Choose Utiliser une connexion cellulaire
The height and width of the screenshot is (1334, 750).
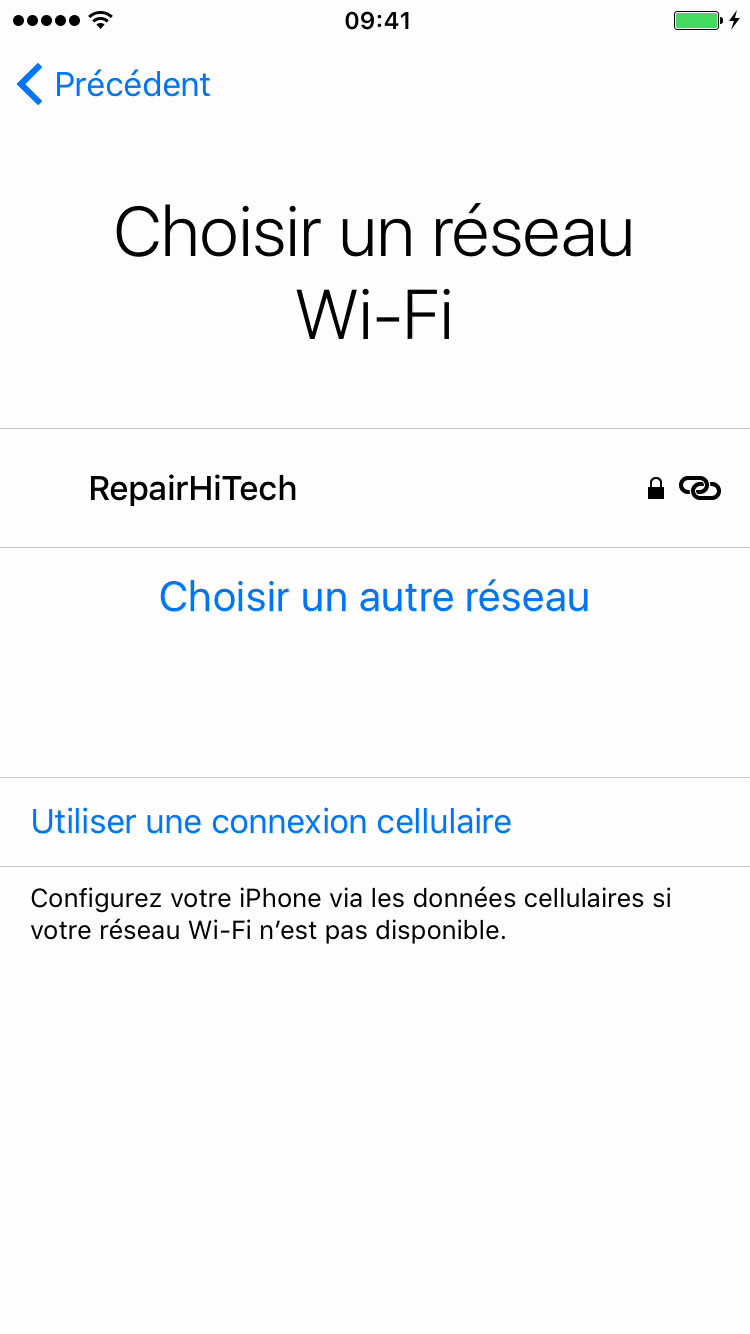pos(271,822)
